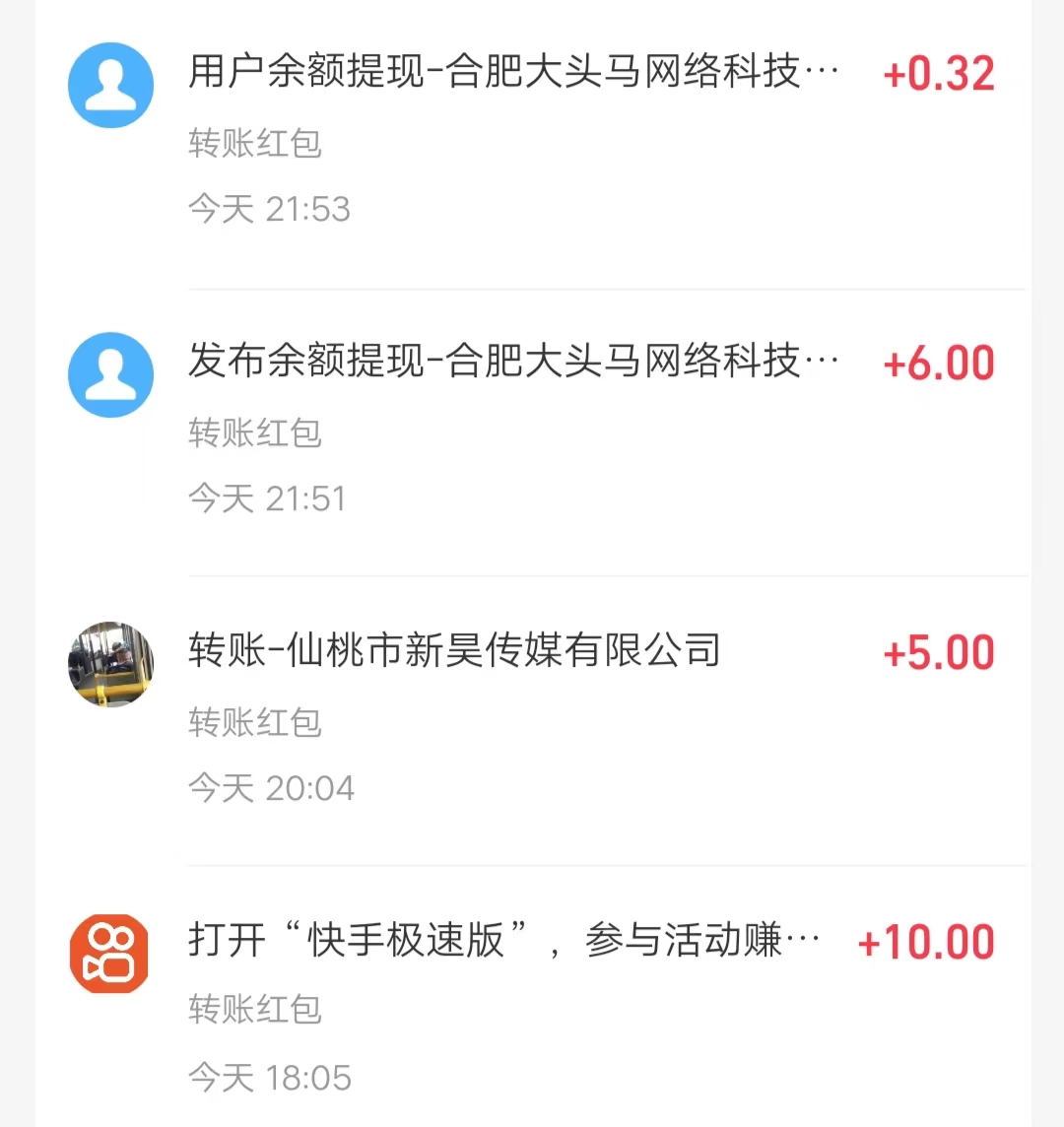Open the 转账-仙桃市新昊传媒有限公司 transaction

(453, 650)
